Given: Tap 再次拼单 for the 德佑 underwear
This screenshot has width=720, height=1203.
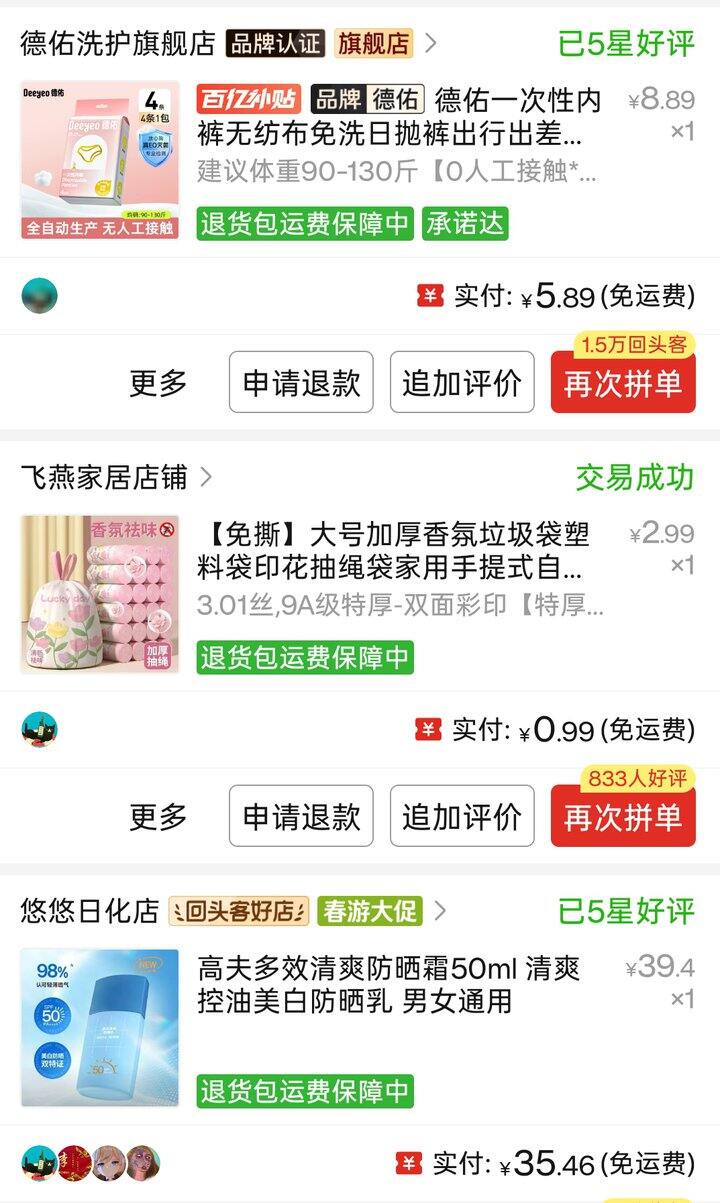Looking at the screenshot, I should point(622,384).
